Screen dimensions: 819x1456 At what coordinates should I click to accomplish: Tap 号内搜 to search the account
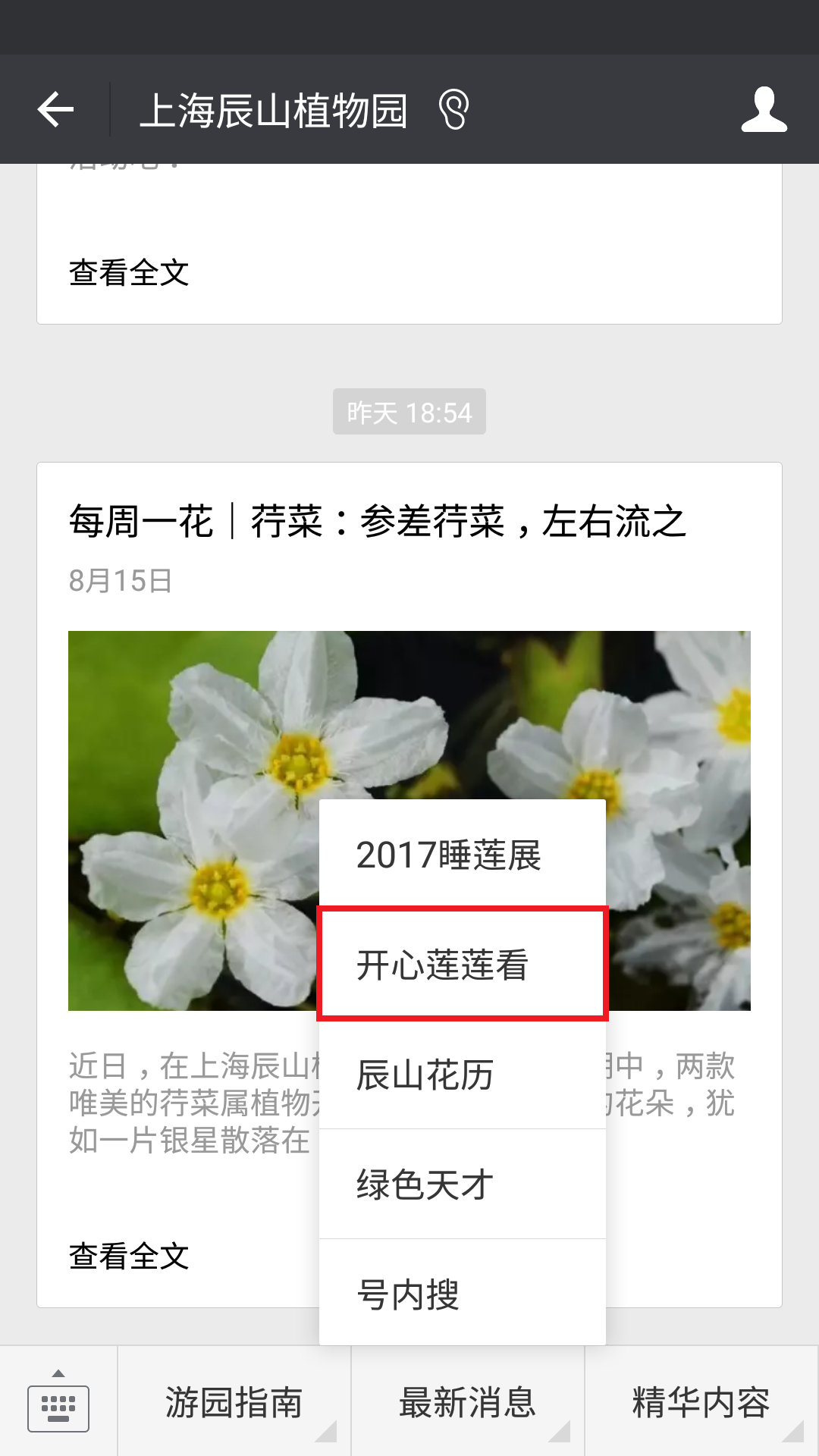coord(462,1294)
